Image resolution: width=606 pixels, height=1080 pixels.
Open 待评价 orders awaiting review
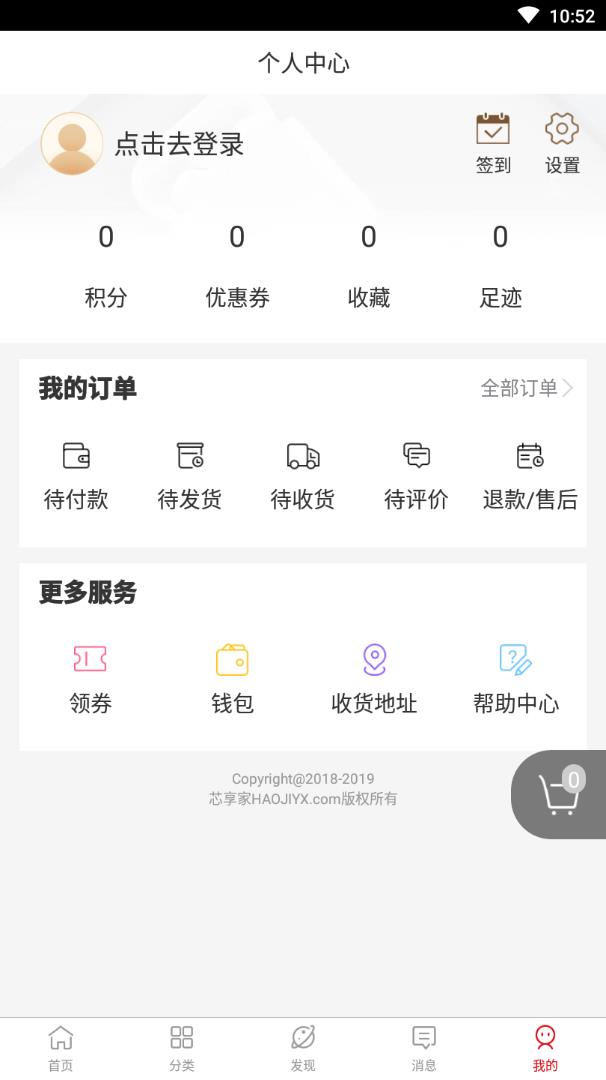click(416, 474)
